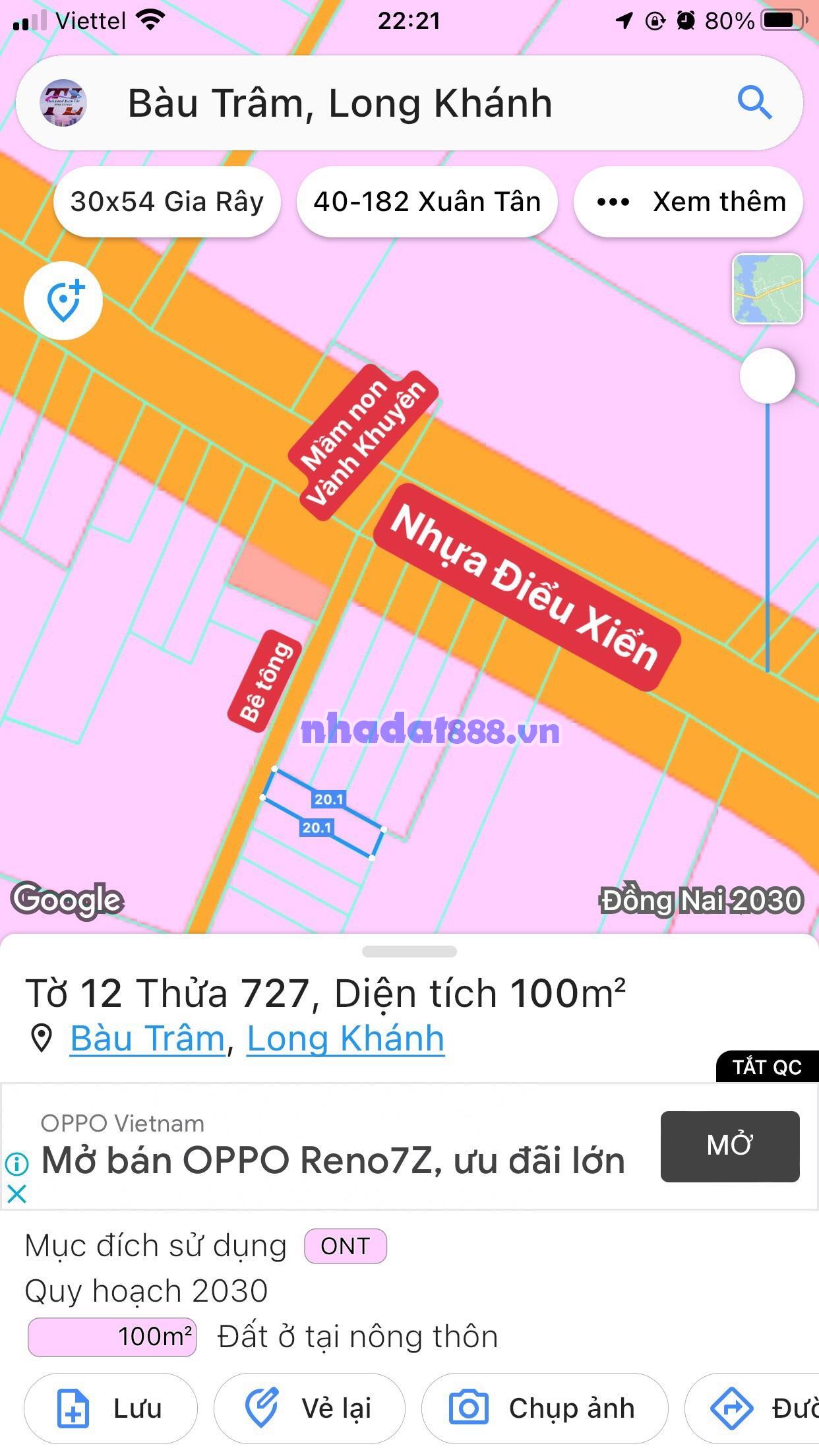Select the 40-182 Xuân Tân chip
The width and height of the screenshot is (819, 1456).
(427, 202)
